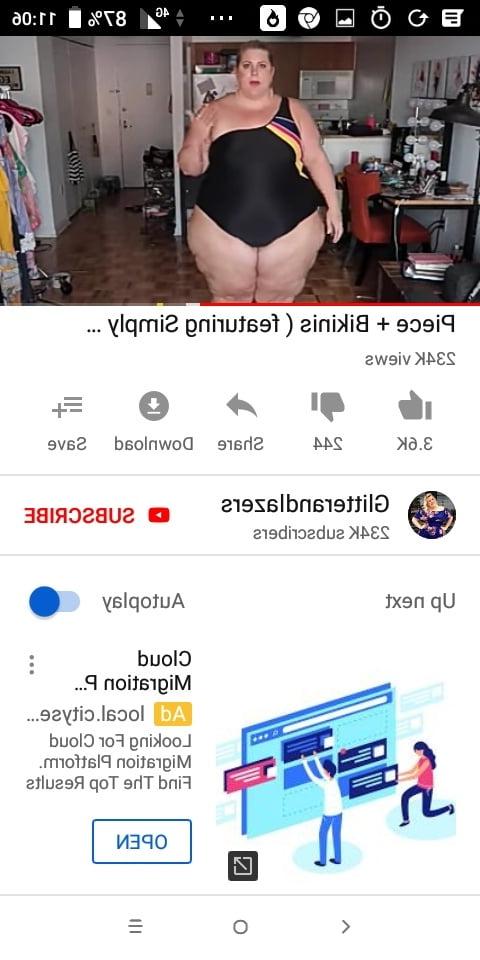480x960 pixels.
Task: Download the video for offline viewing
Action: (x=154, y=421)
